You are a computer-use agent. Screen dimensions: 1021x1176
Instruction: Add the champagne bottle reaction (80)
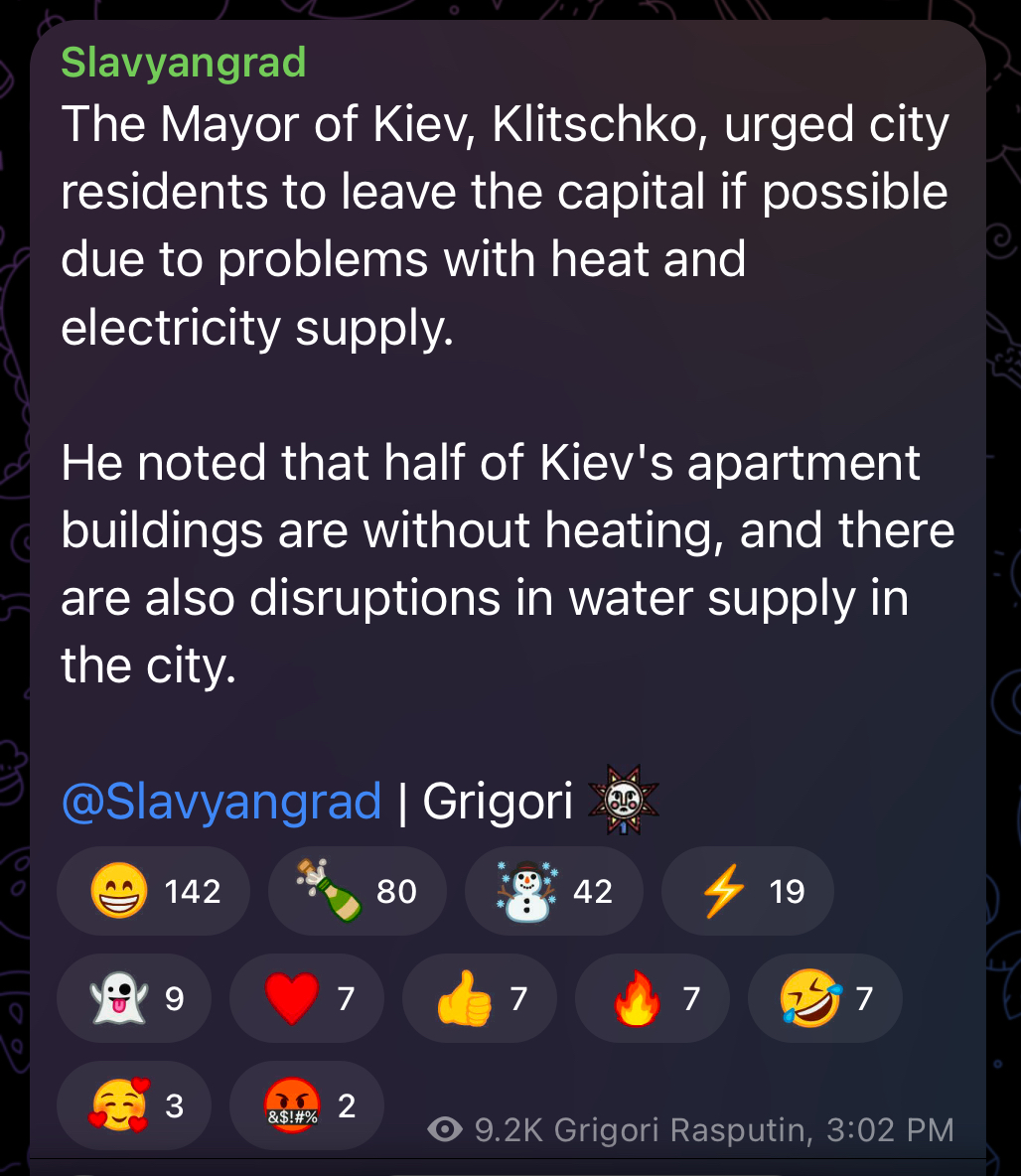point(358,891)
